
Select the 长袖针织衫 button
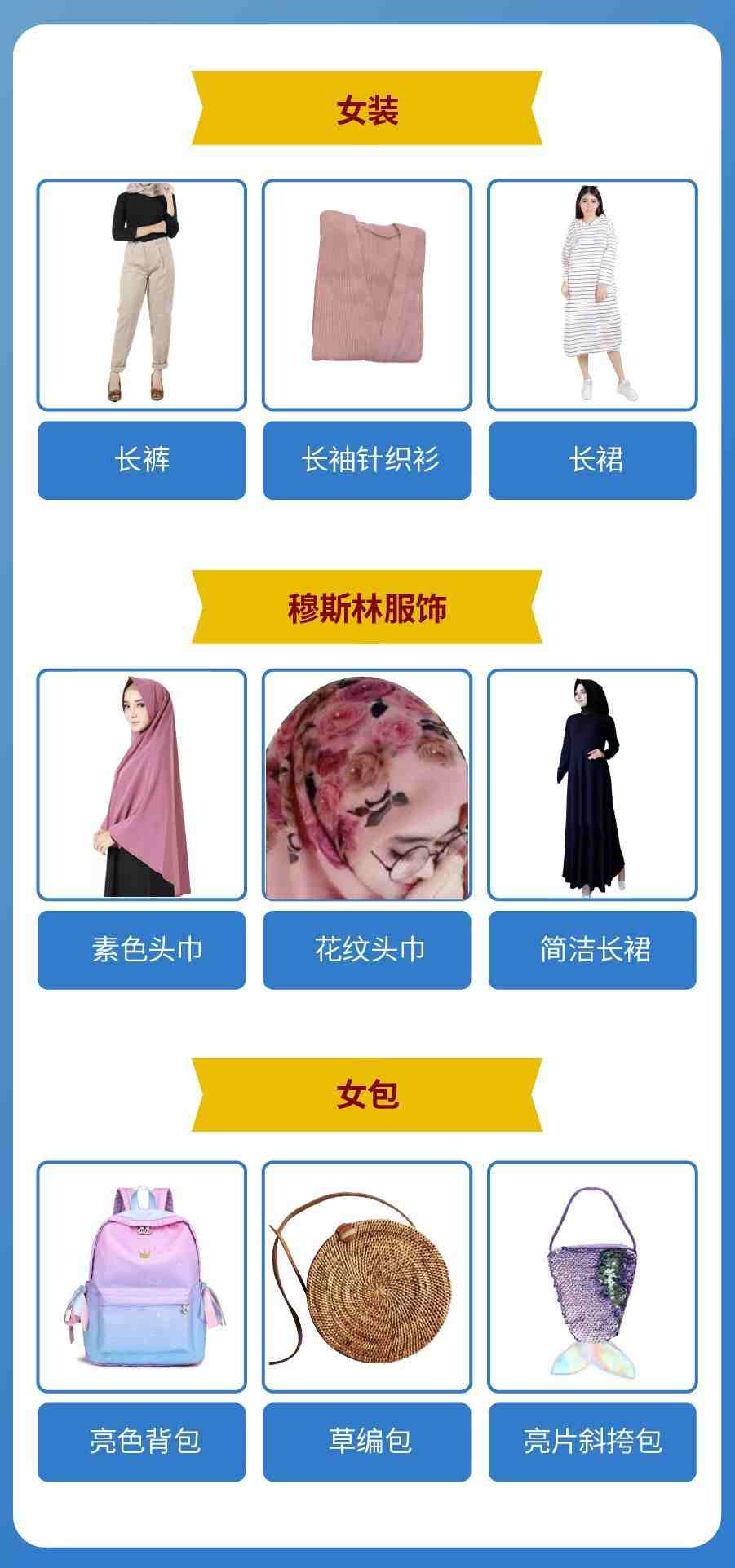[367, 460]
